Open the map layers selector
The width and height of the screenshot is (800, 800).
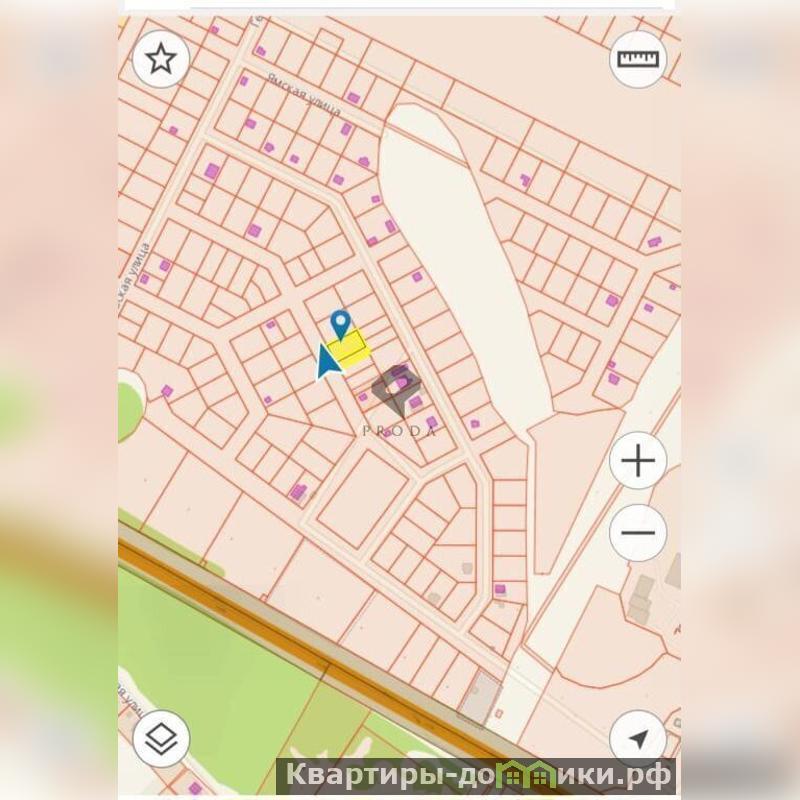161,740
